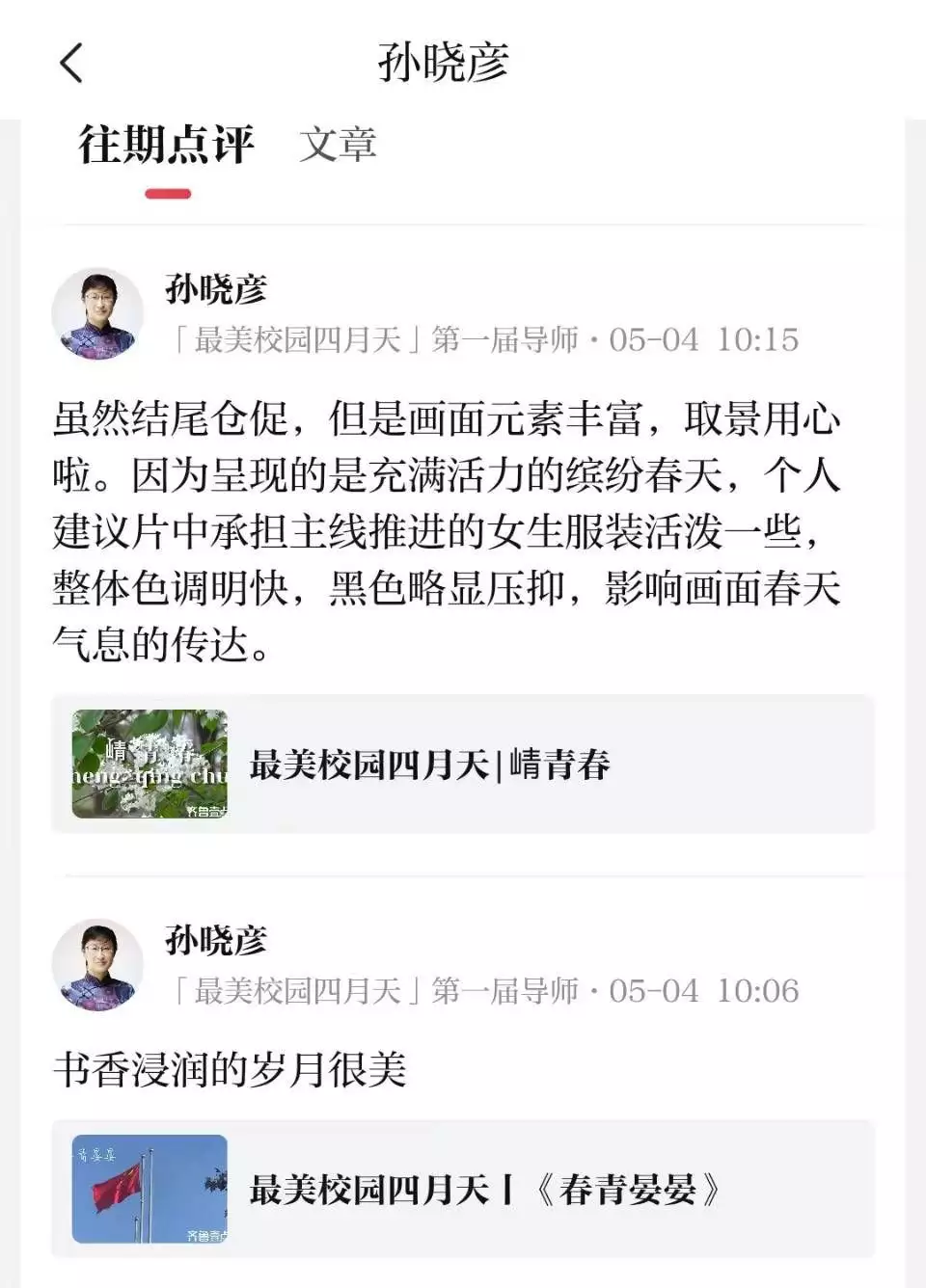The image size is (926, 1288).
Task: Open the 最美校园四月天|崝青春 card
Action: point(463,765)
